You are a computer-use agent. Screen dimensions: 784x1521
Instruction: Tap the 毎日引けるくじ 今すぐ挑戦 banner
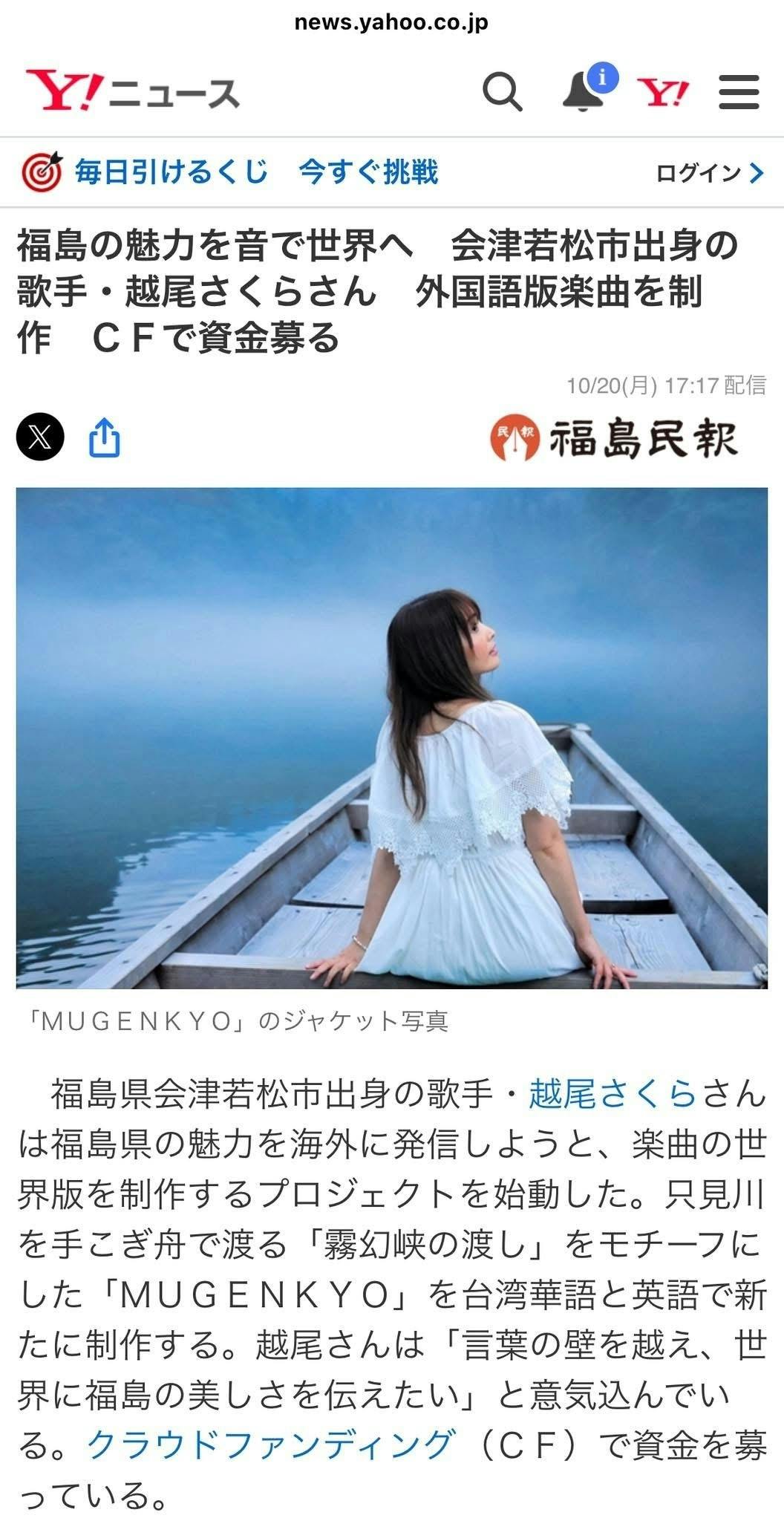pyautogui.click(x=230, y=172)
